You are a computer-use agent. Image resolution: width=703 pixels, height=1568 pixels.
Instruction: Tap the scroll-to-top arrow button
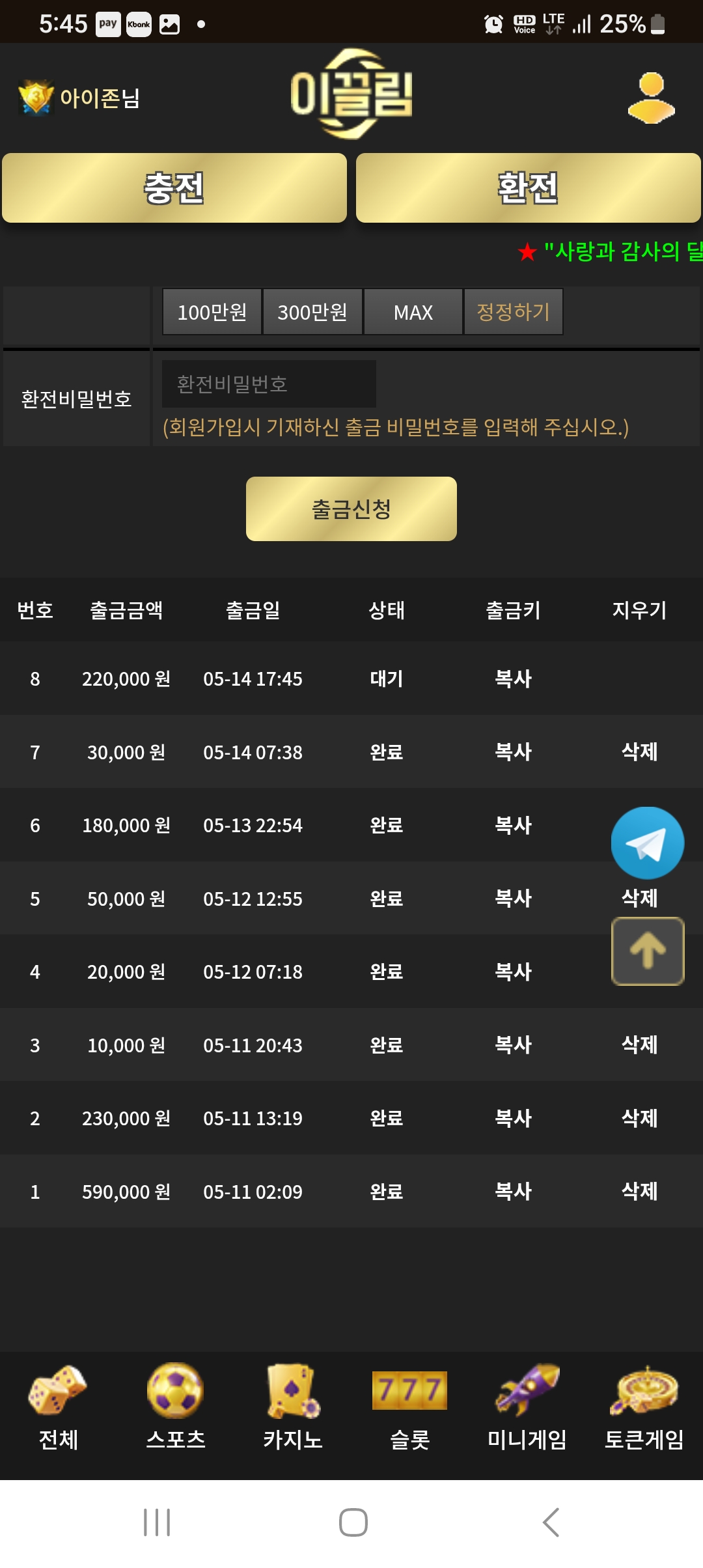click(648, 951)
